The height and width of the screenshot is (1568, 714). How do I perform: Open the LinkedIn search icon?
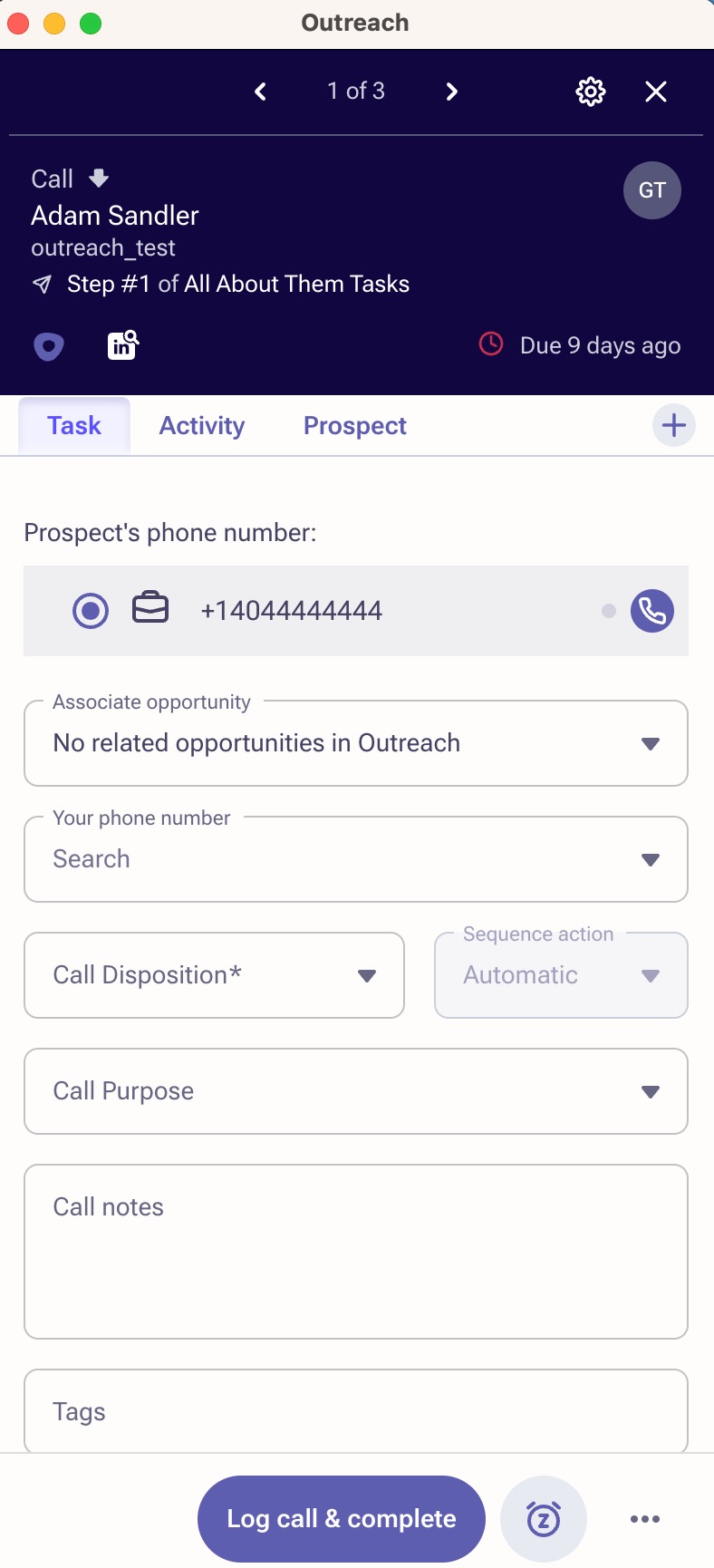coord(123,345)
